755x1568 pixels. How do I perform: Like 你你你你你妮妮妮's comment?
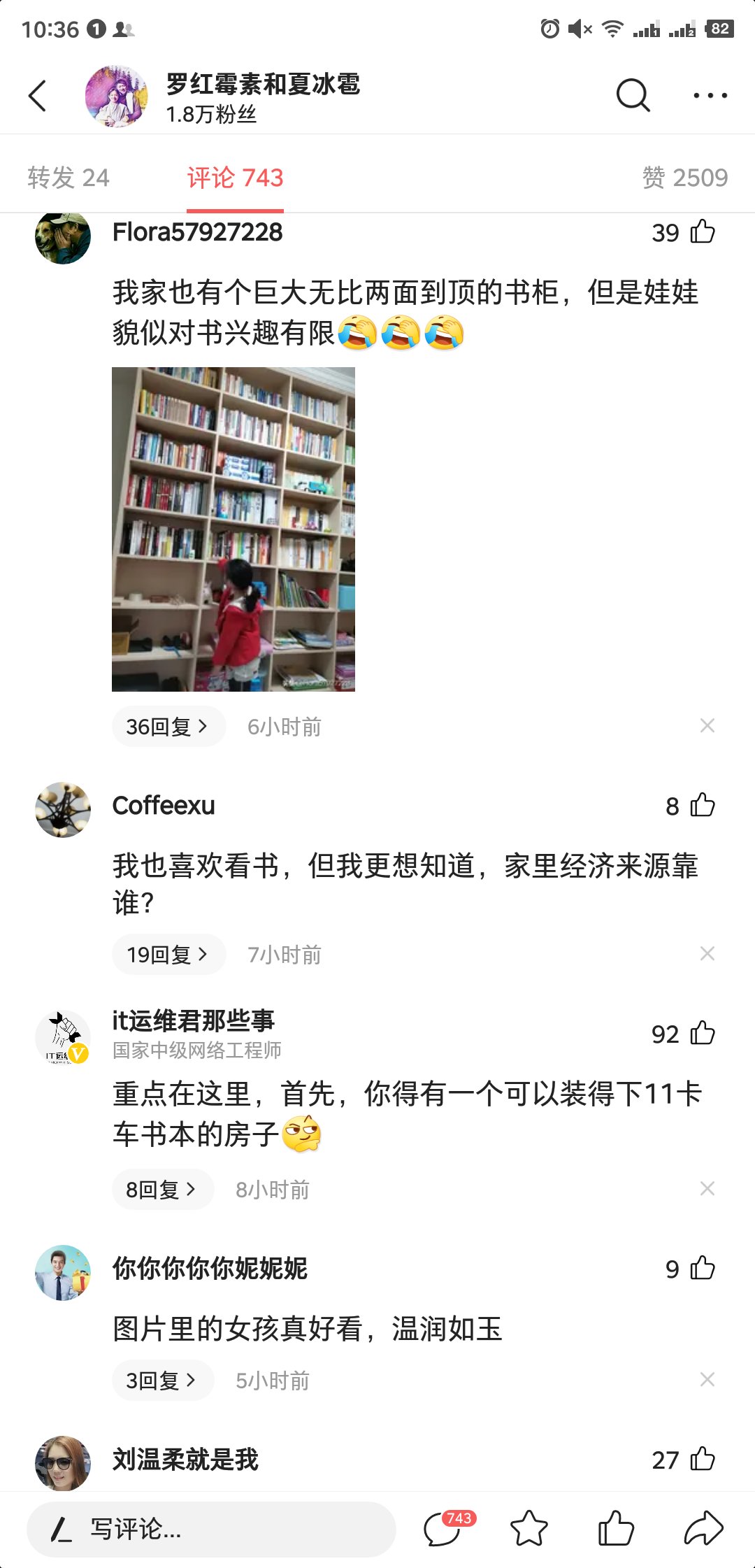click(703, 1268)
